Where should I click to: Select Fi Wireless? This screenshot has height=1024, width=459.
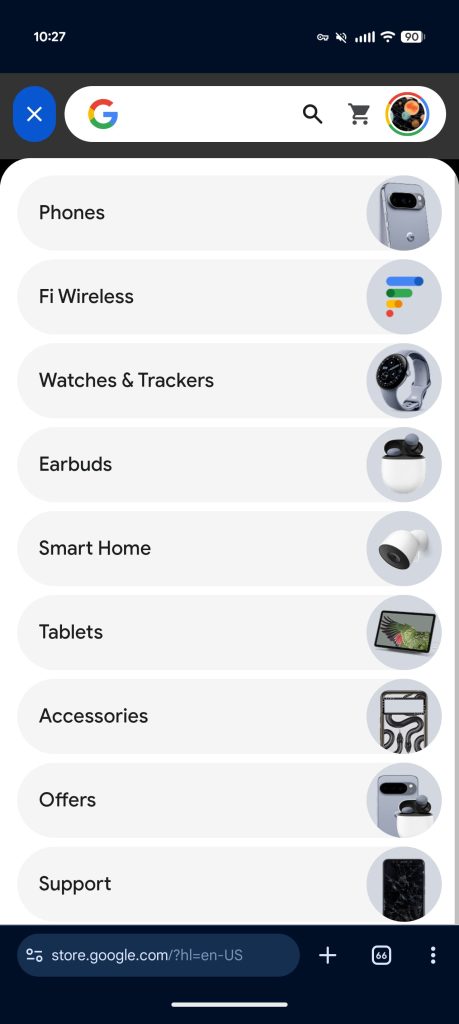229,296
